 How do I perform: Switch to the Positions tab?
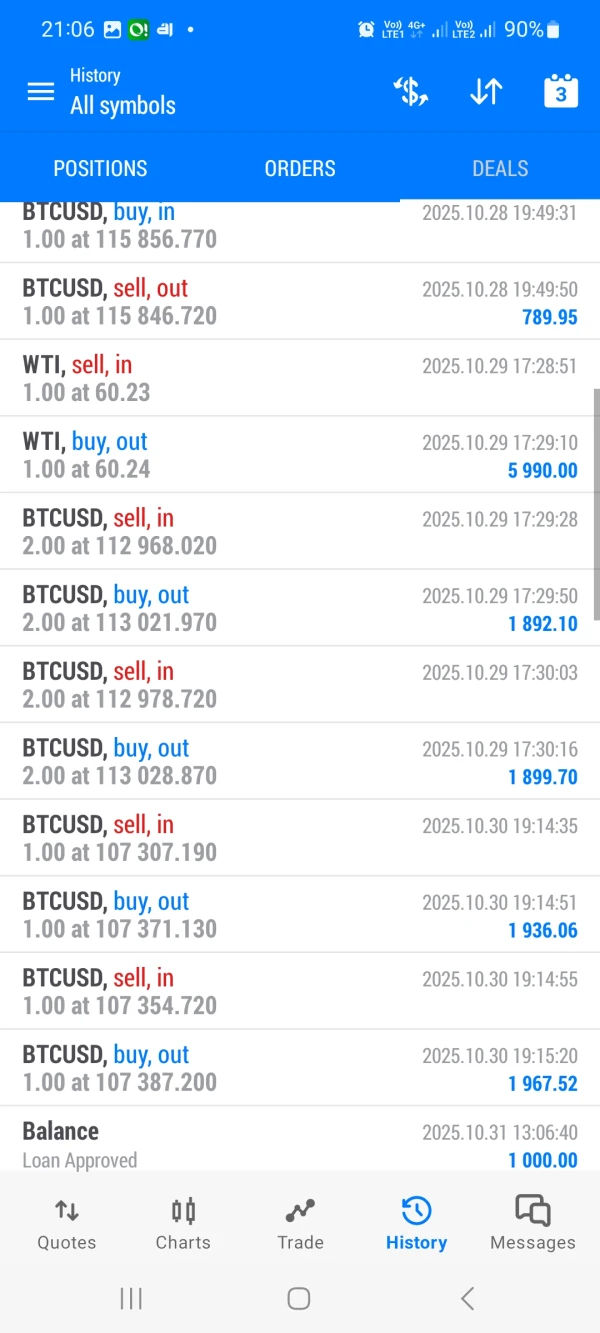pos(100,169)
